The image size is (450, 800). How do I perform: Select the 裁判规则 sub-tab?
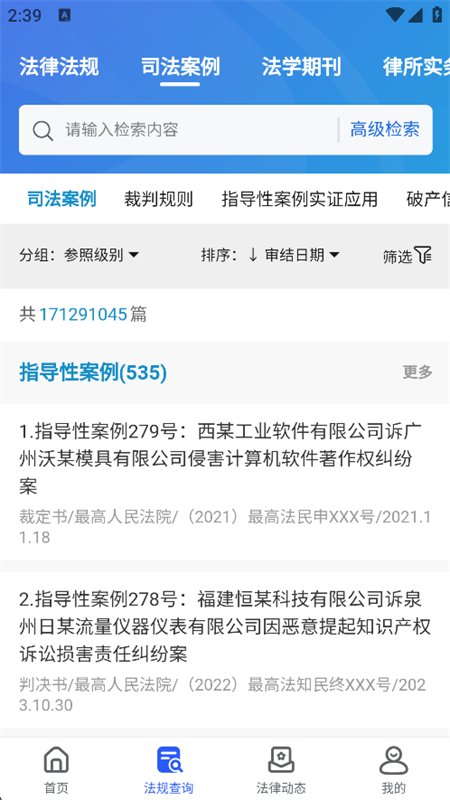[x=159, y=199]
